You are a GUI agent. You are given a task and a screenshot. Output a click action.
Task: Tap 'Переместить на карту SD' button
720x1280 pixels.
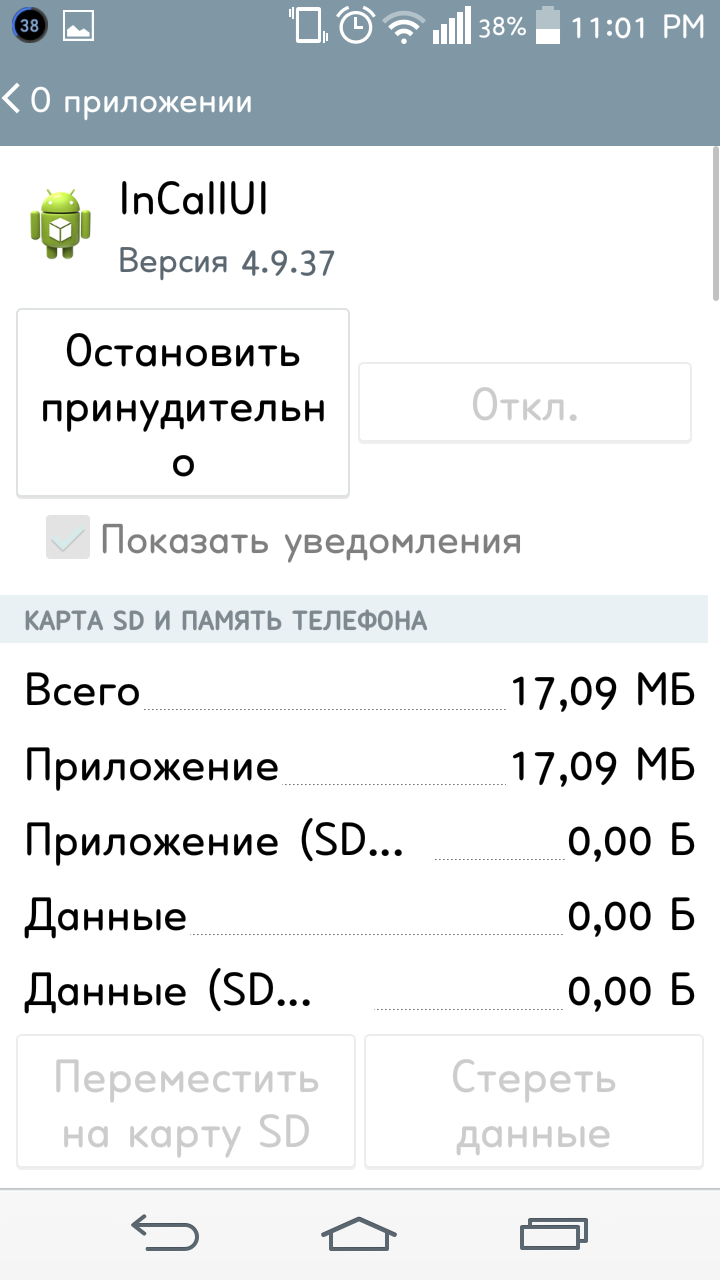186,1102
